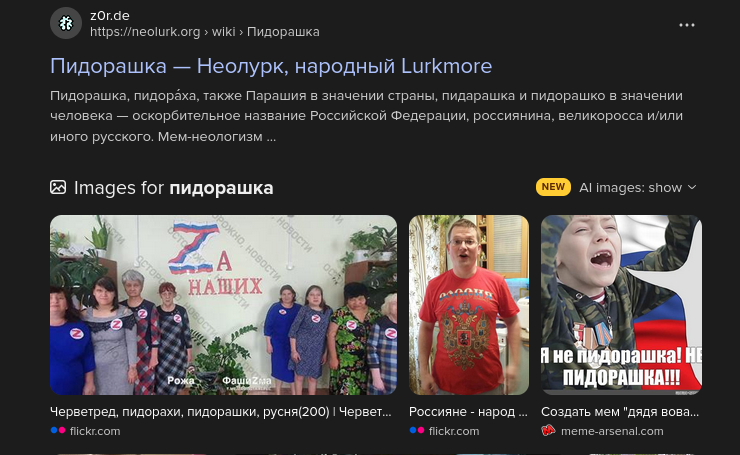Open the Неолурк search result title link
Screen dimensions: 740x455
[x=271, y=67]
